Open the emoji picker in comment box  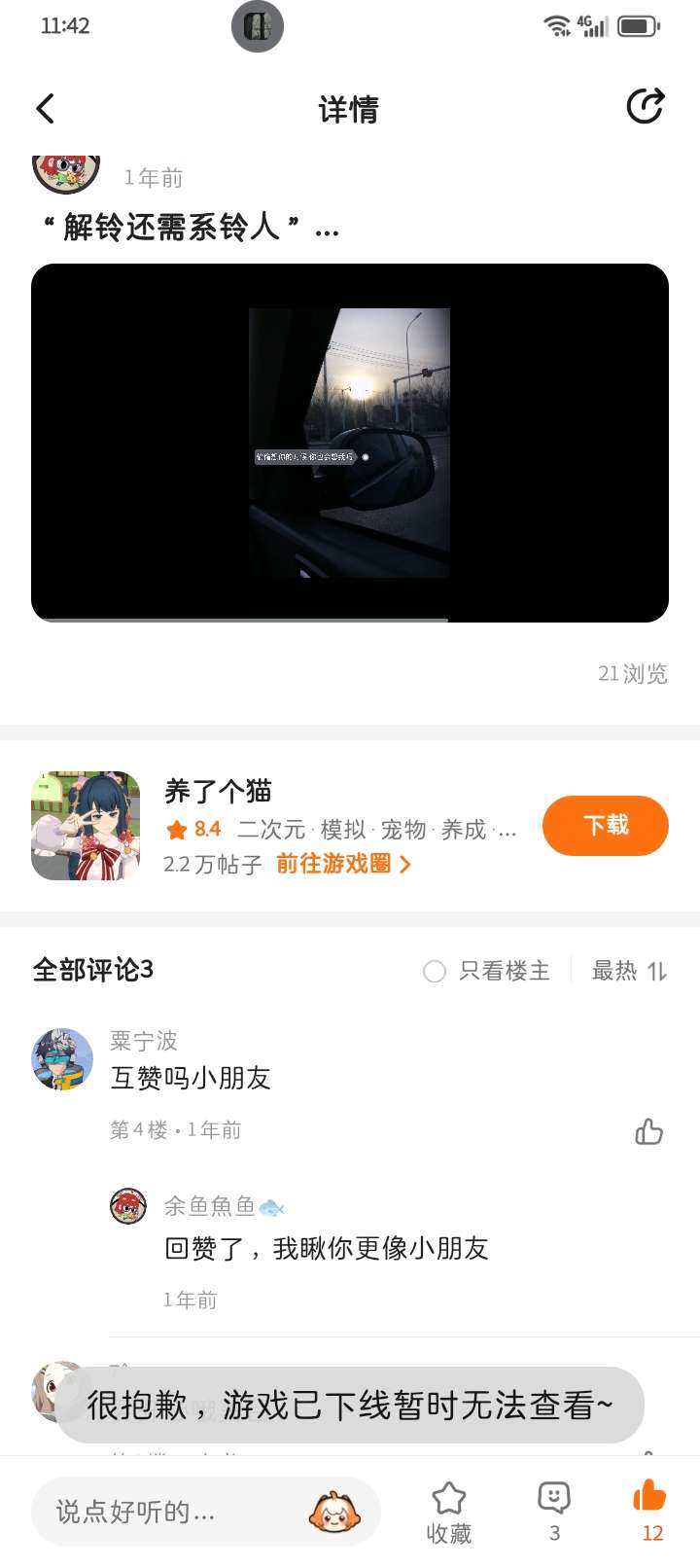point(334,1512)
